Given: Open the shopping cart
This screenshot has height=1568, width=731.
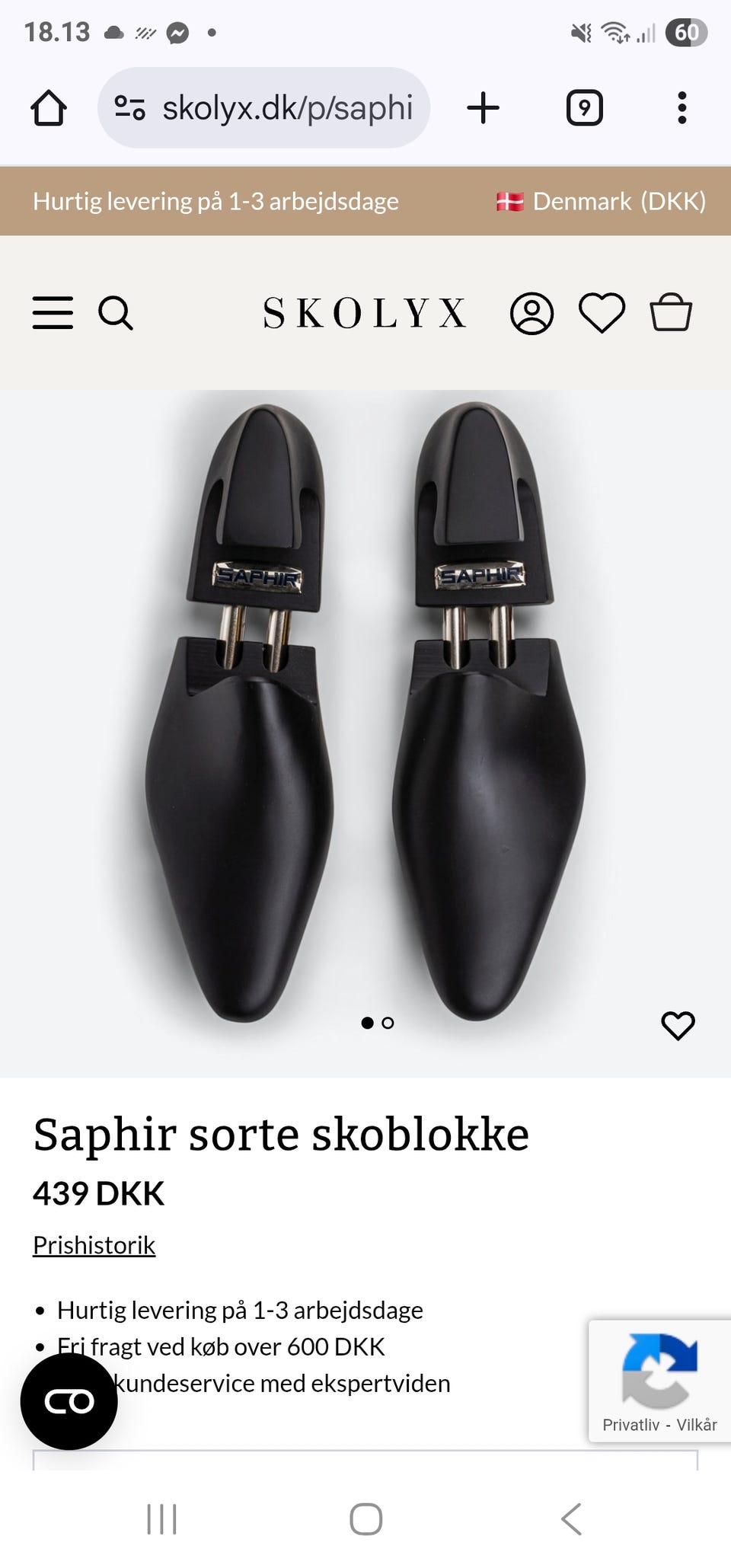Looking at the screenshot, I should [x=672, y=312].
